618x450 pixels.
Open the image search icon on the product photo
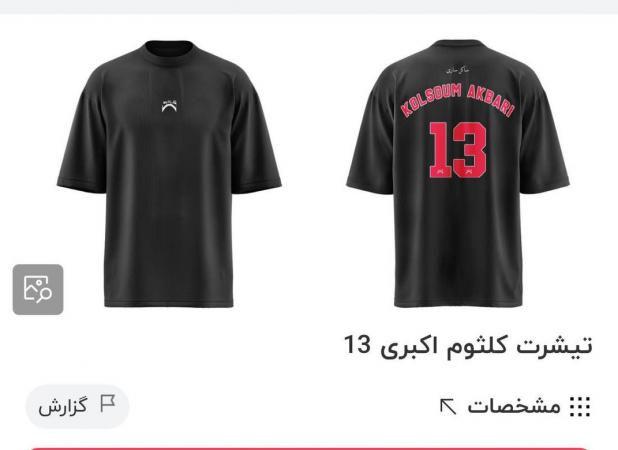click(38, 290)
